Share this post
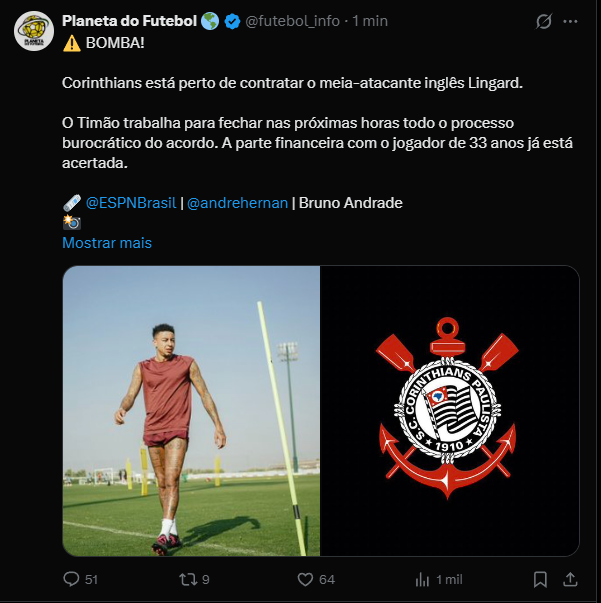The width and height of the screenshot is (601, 603). (x=570, y=579)
